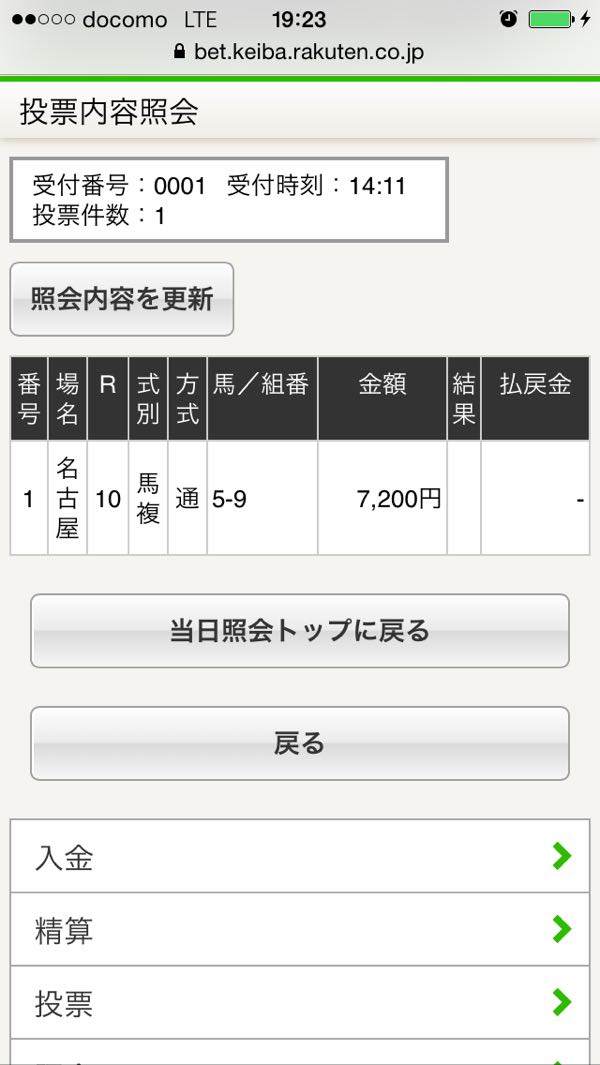Go back with the 戻る button
600x1065 pixels.
click(x=300, y=744)
